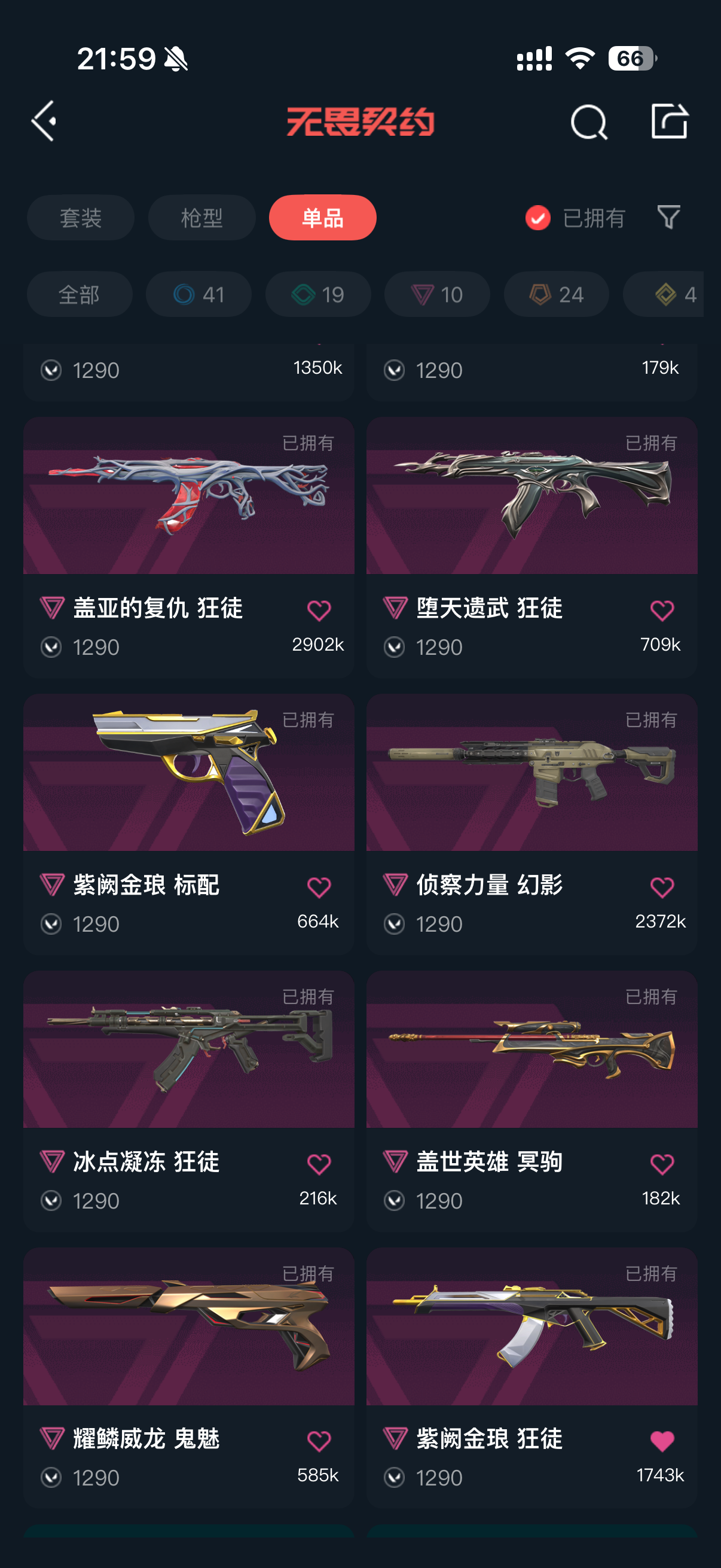
Task: Filter by the tier chip showing 41
Action: (x=198, y=295)
